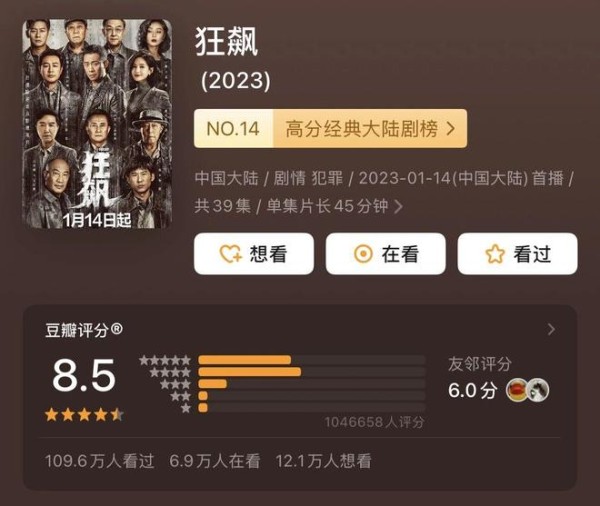Screen dimensions: 600x506
Task: Mark the show as 看过
Action: click(x=517, y=254)
